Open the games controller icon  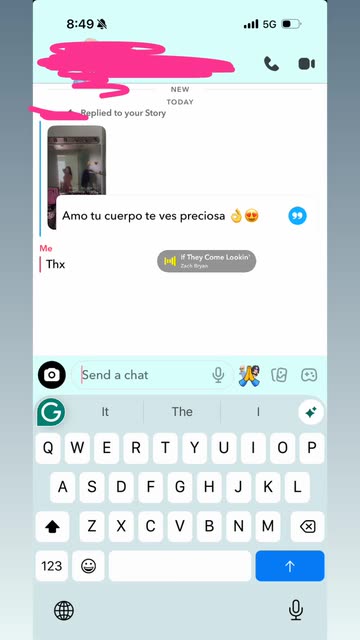coord(309,375)
